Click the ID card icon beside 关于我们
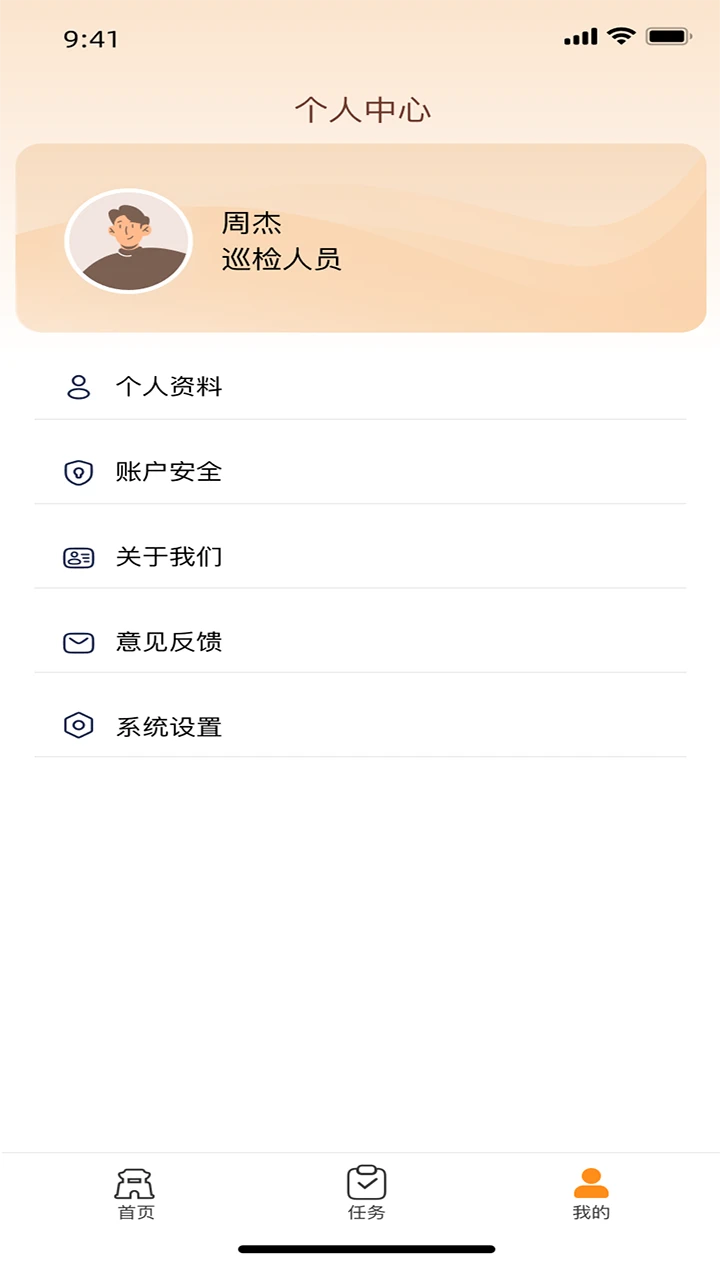Viewport: 720px width, 1280px height. point(78,557)
